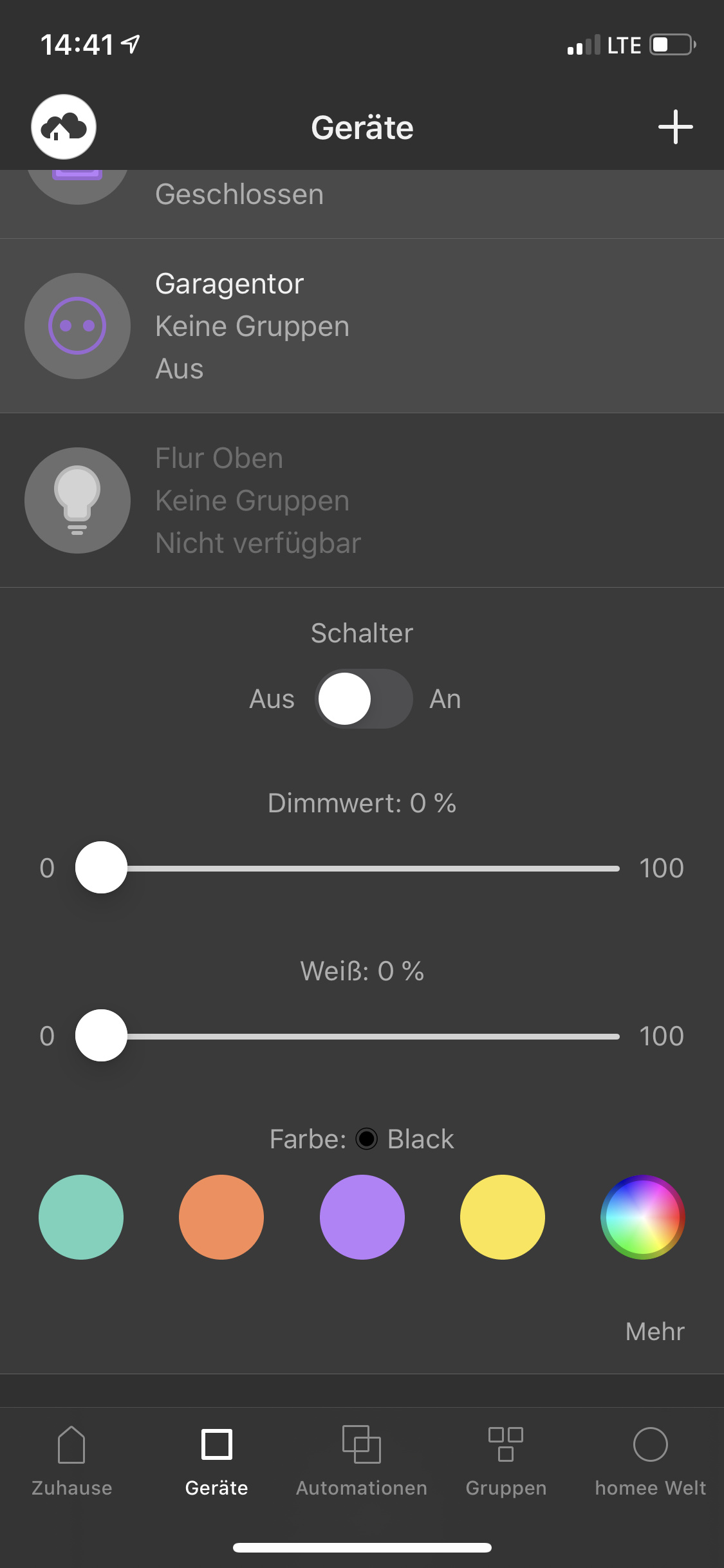724x1568 pixels.
Task: Collapse the Flur Oben device row
Action: [x=362, y=500]
